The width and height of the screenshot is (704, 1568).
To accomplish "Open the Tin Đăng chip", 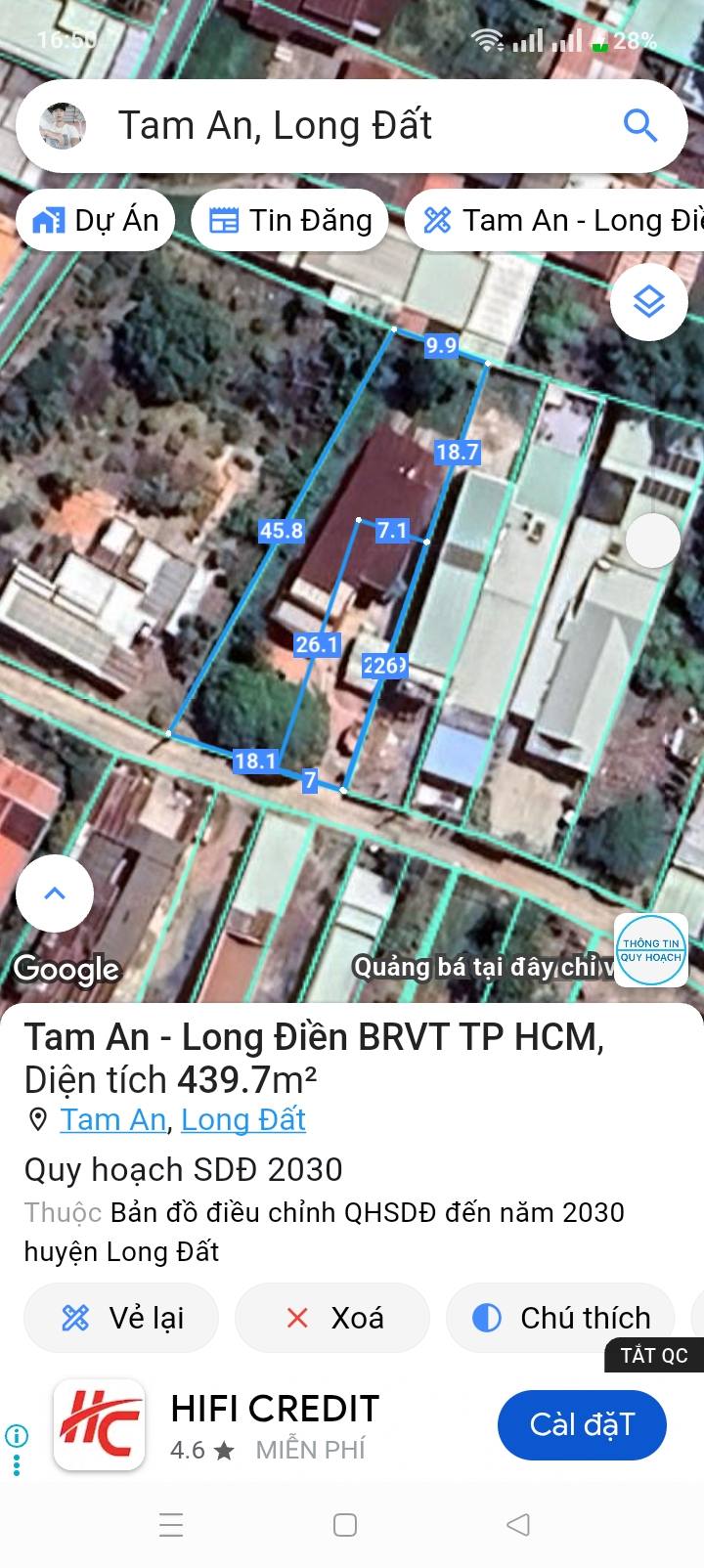I will (x=290, y=220).
